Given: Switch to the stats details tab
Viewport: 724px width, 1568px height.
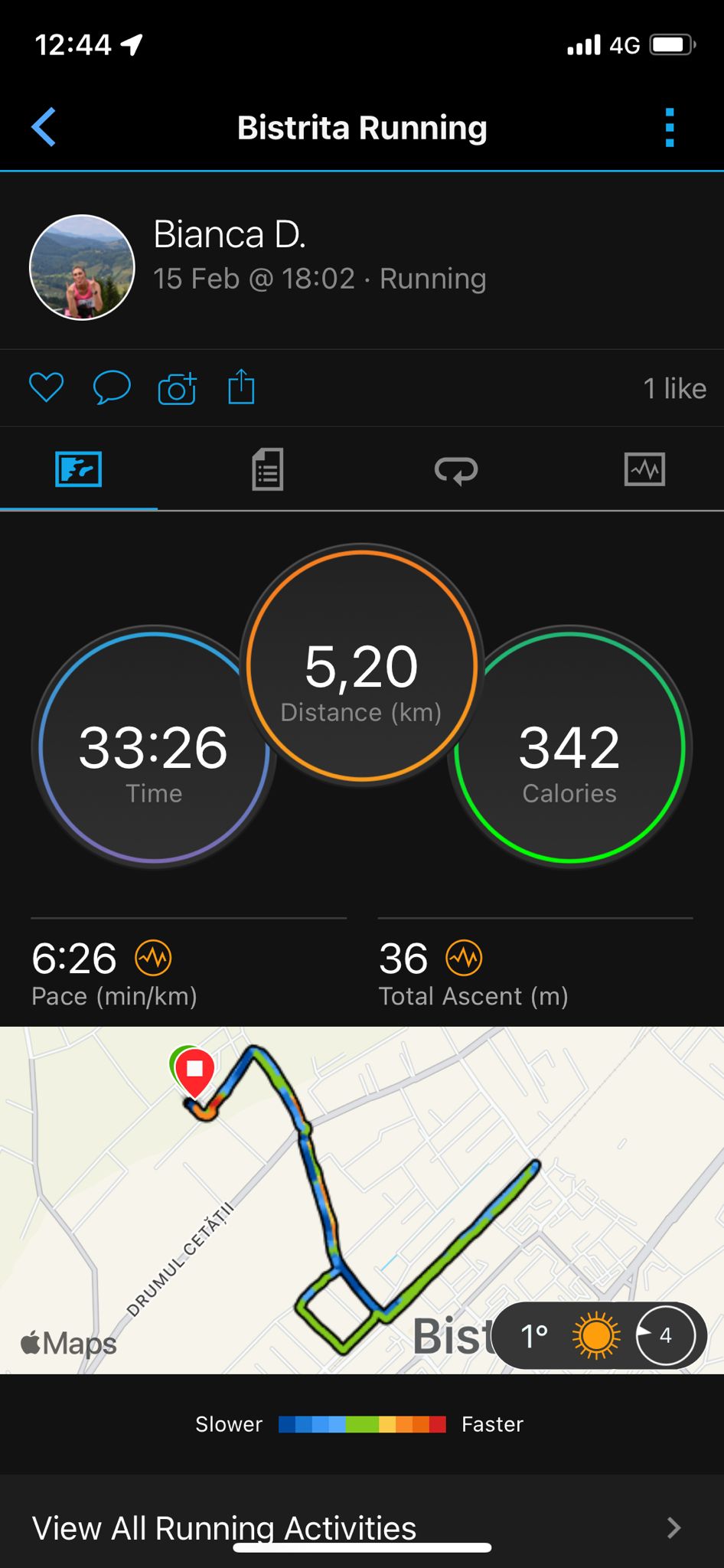Looking at the screenshot, I should (x=267, y=469).
